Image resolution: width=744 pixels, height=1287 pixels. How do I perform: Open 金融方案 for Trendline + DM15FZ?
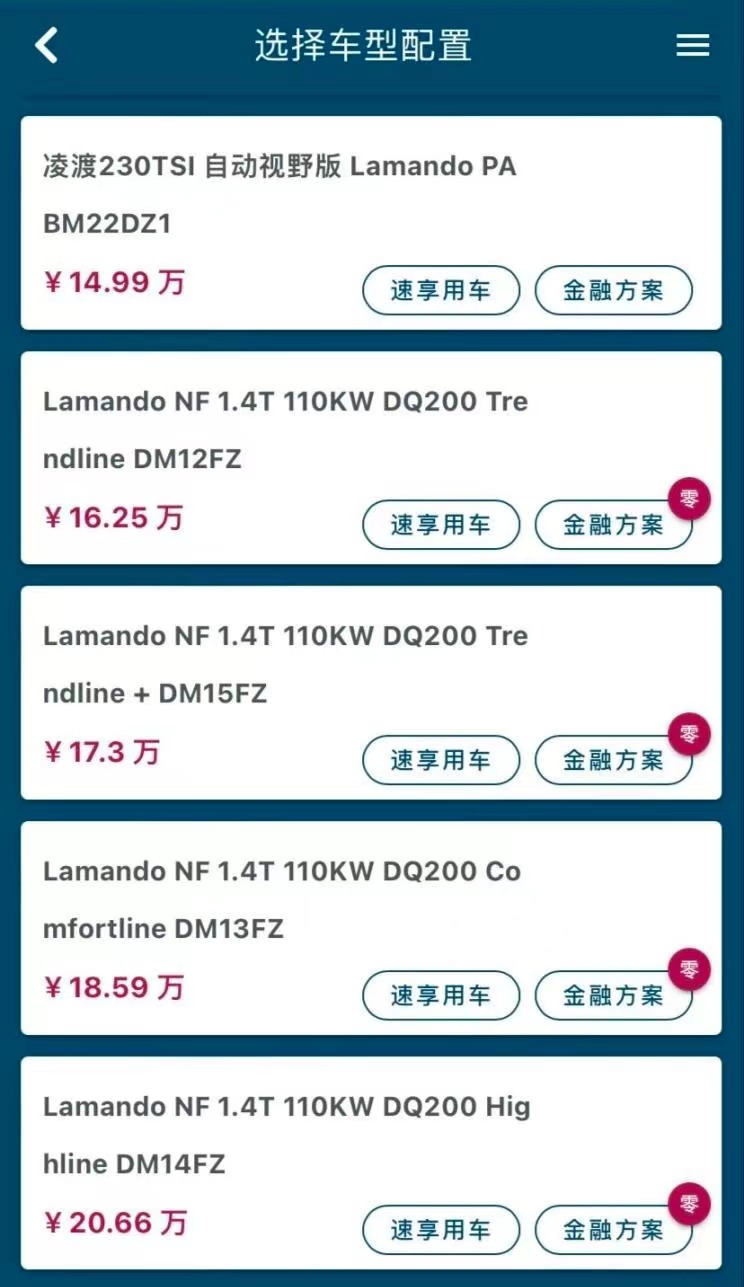pyautogui.click(x=613, y=760)
